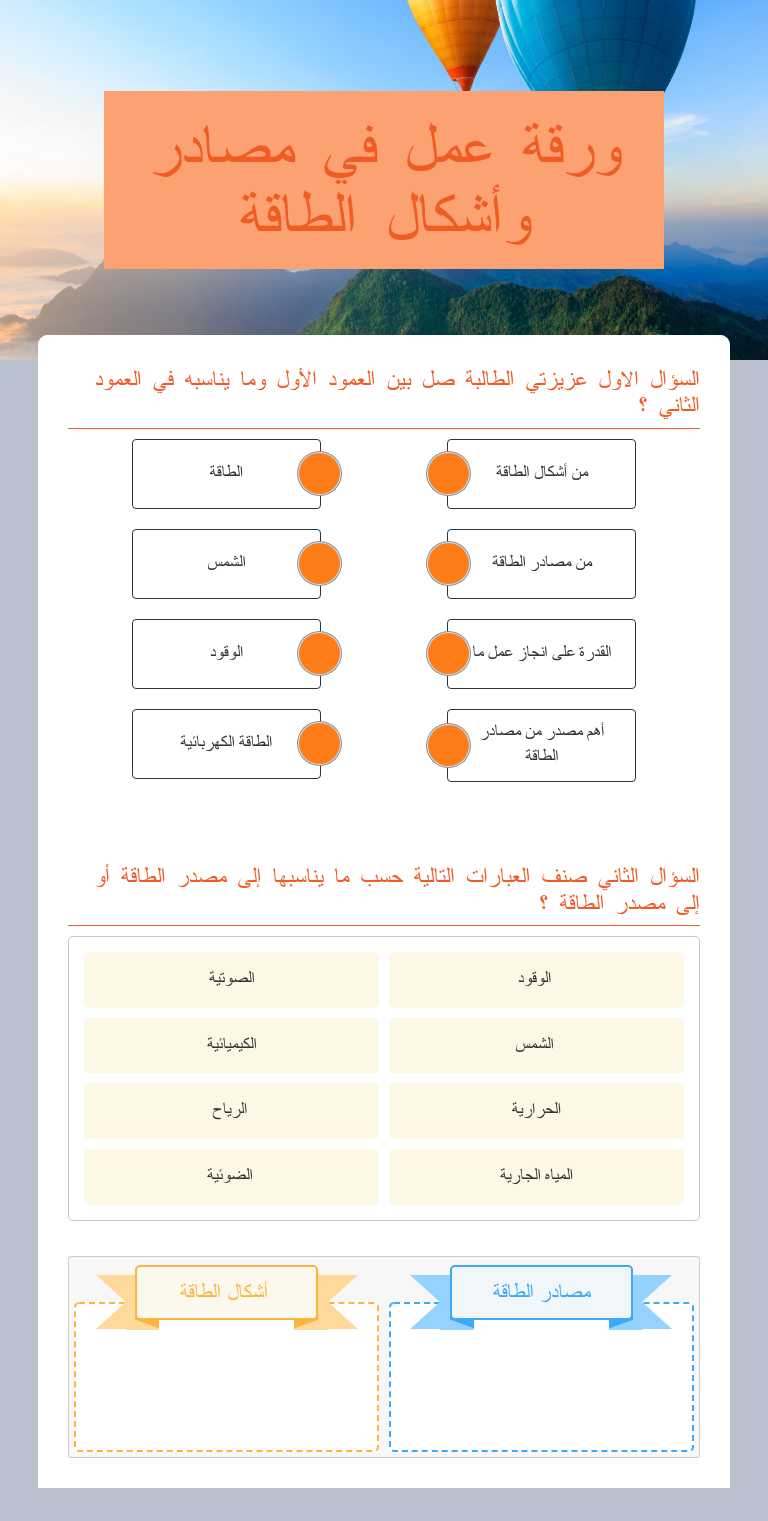Click the circle next to "من أشكال الطاقة"
768x1521 pixels.
(x=448, y=473)
